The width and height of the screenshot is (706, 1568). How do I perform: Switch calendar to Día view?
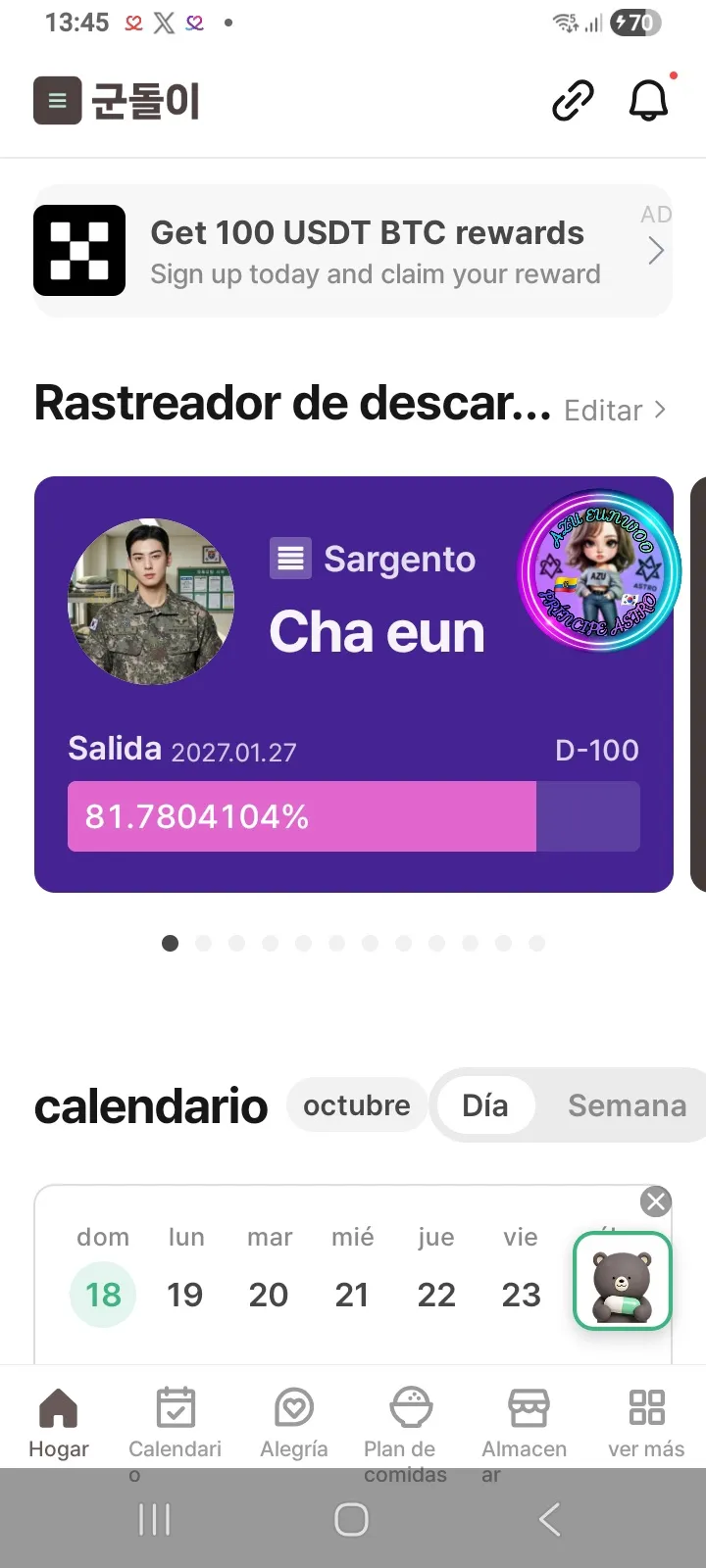[485, 1105]
